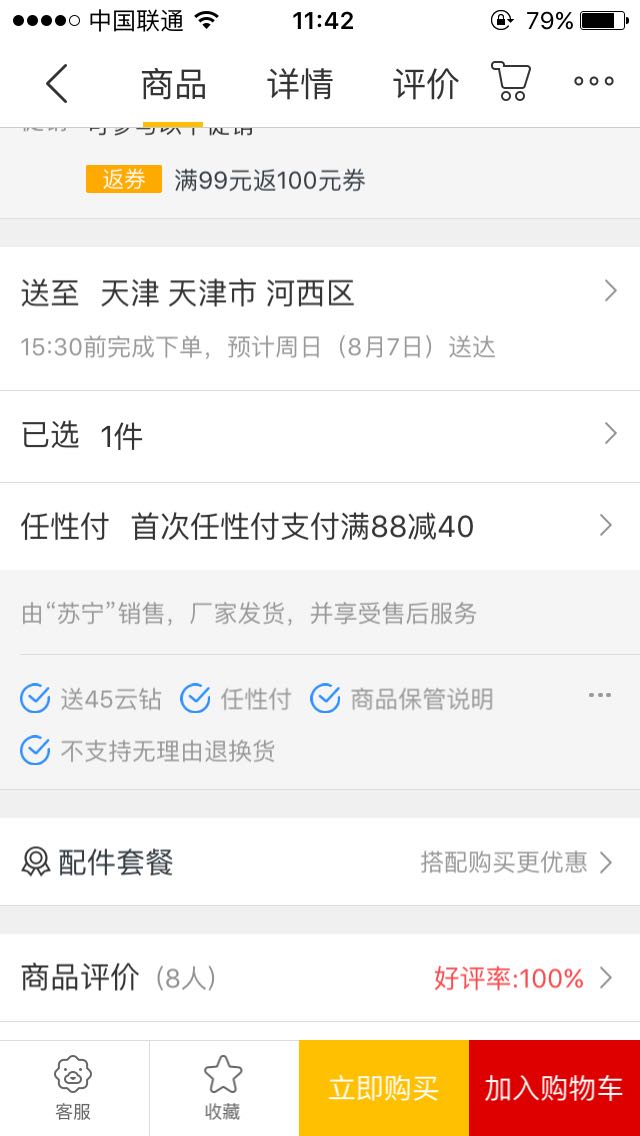Tap 立即购买 to buy now

384,1088
